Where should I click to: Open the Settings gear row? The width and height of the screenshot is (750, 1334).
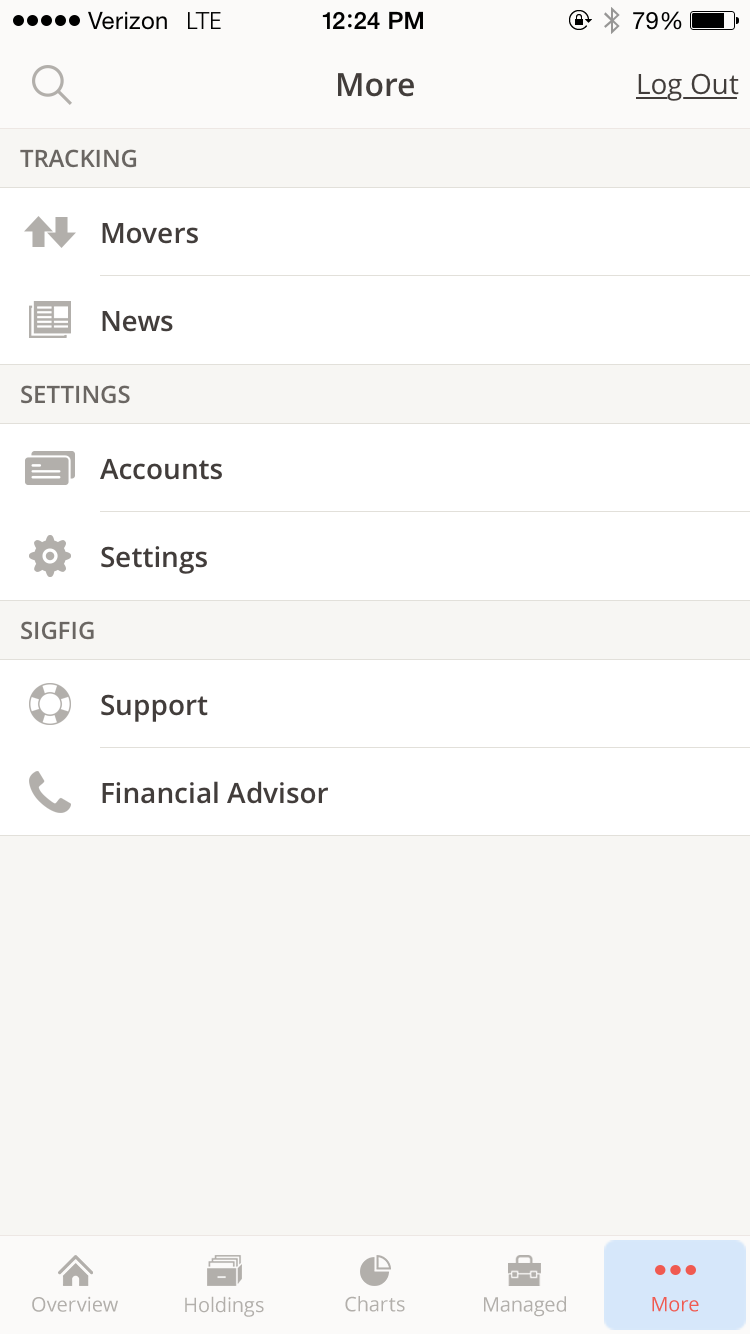click(375, 556)
